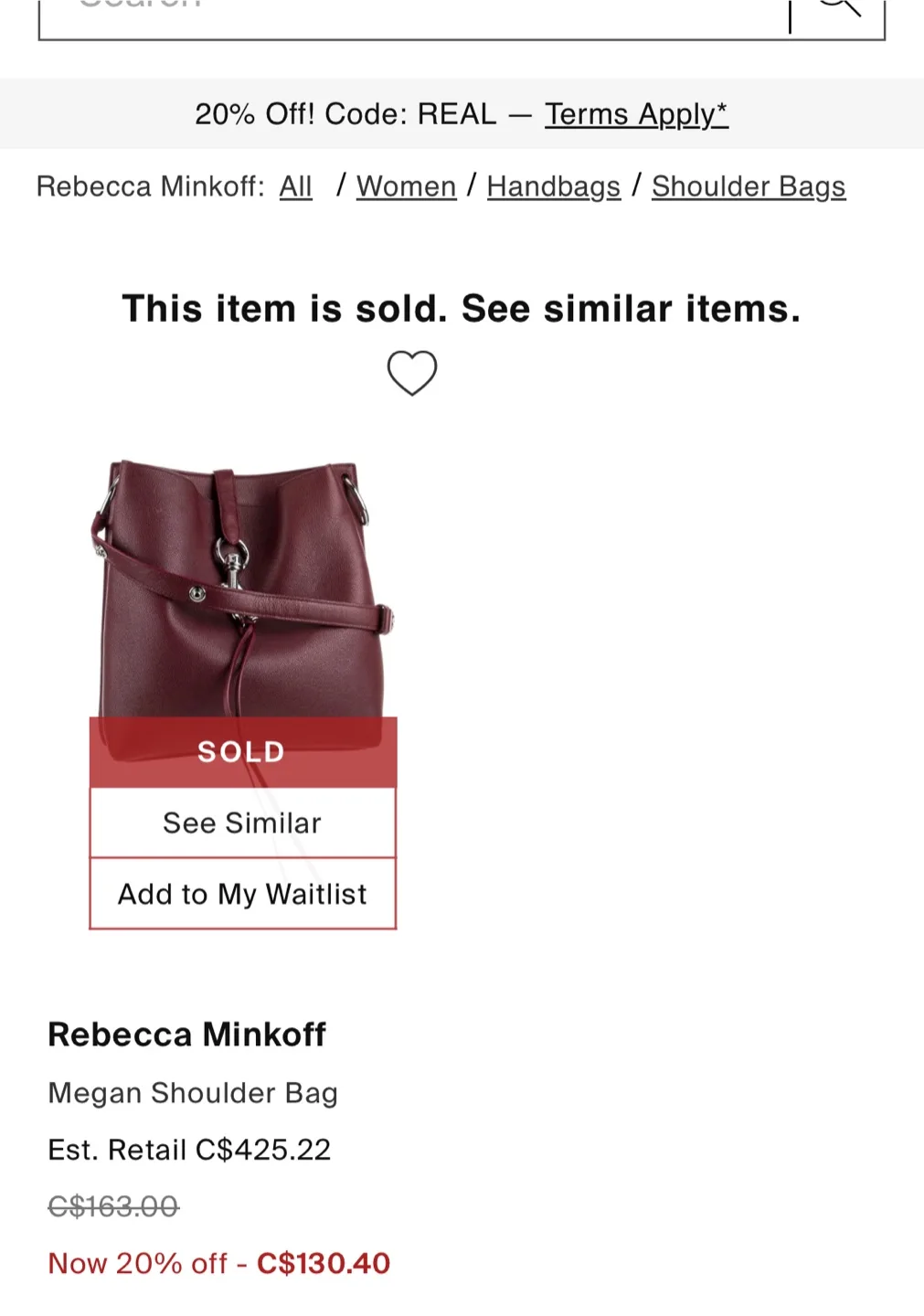Click the crossed-out C$163.00 price
This screenshot has width=924, height=1316.
pyautogui.click(x=112, y=1206)
